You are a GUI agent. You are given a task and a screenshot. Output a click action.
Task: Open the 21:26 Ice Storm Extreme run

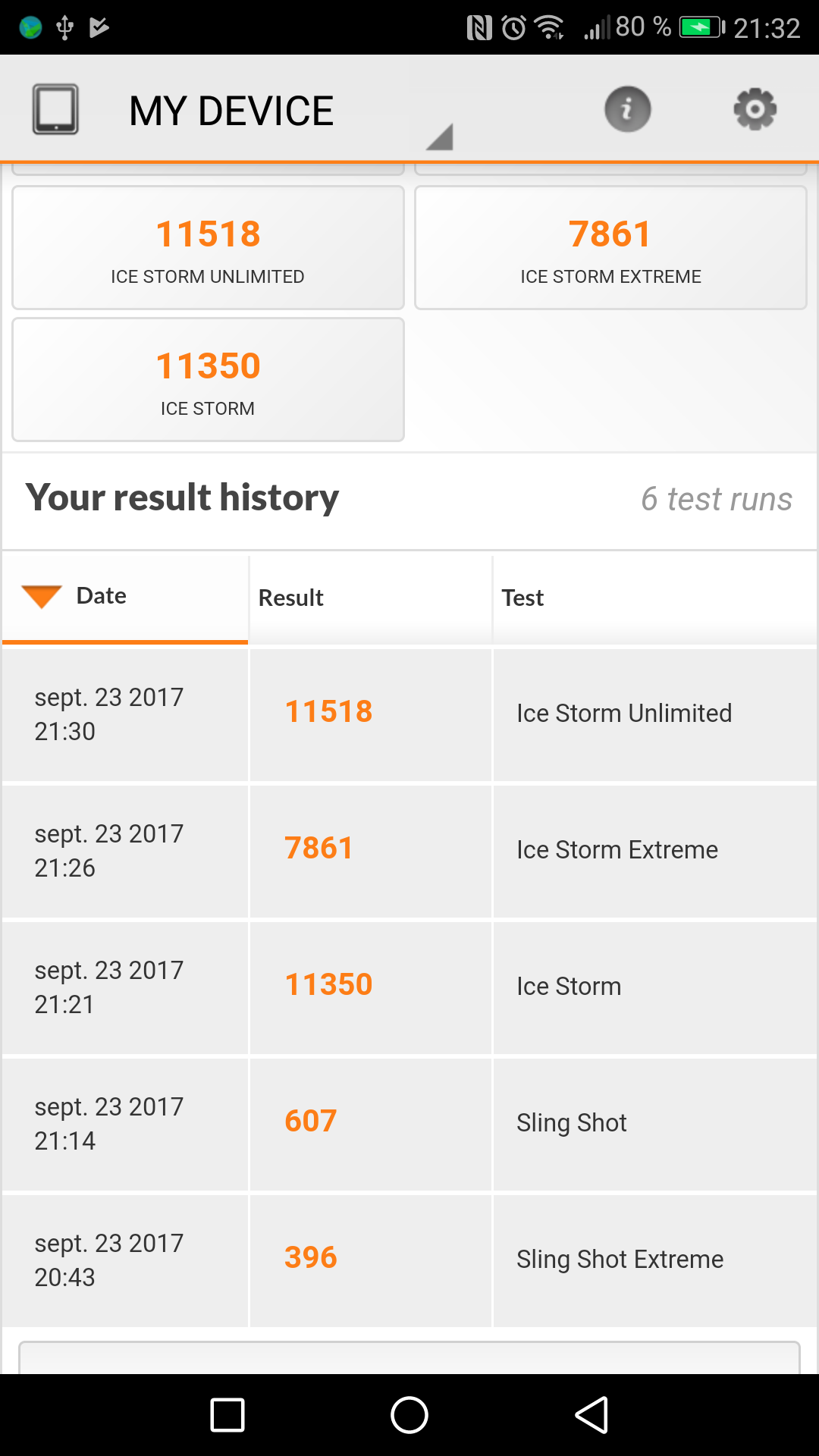(409, 851)
